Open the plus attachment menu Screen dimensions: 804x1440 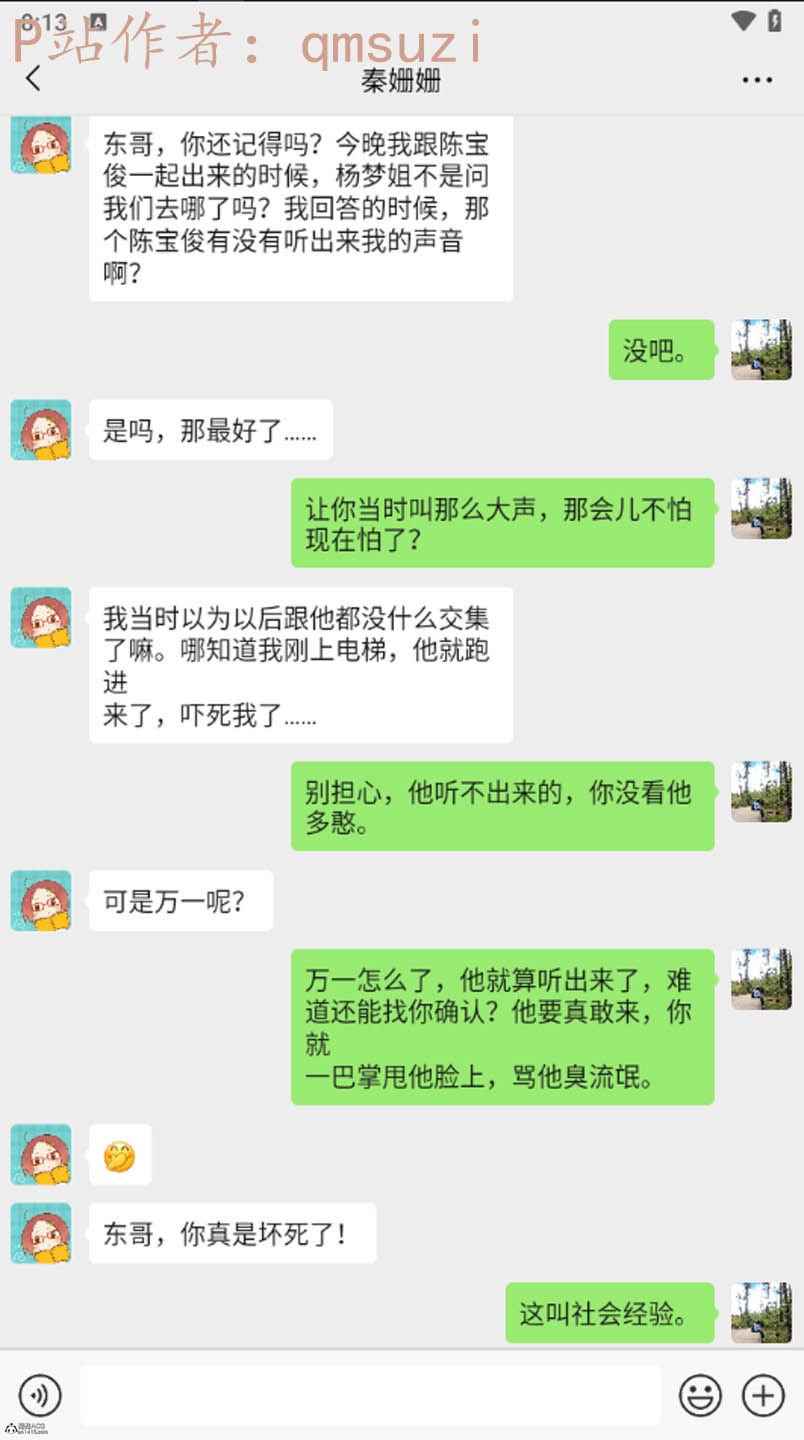point(763,1395)
